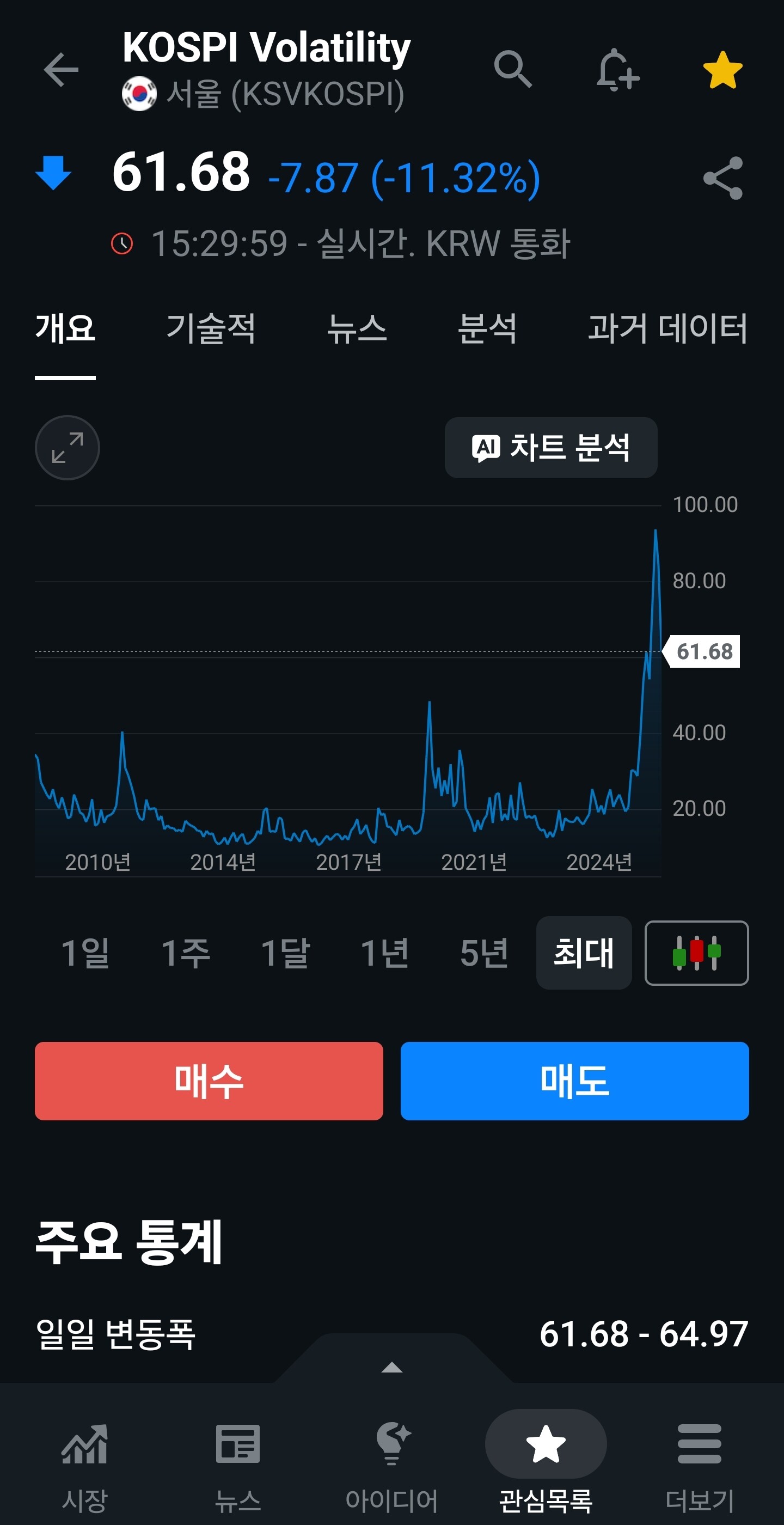Switch chart to candlestick view
This screenshot has width=784, height=1525.
pos(696,953)
